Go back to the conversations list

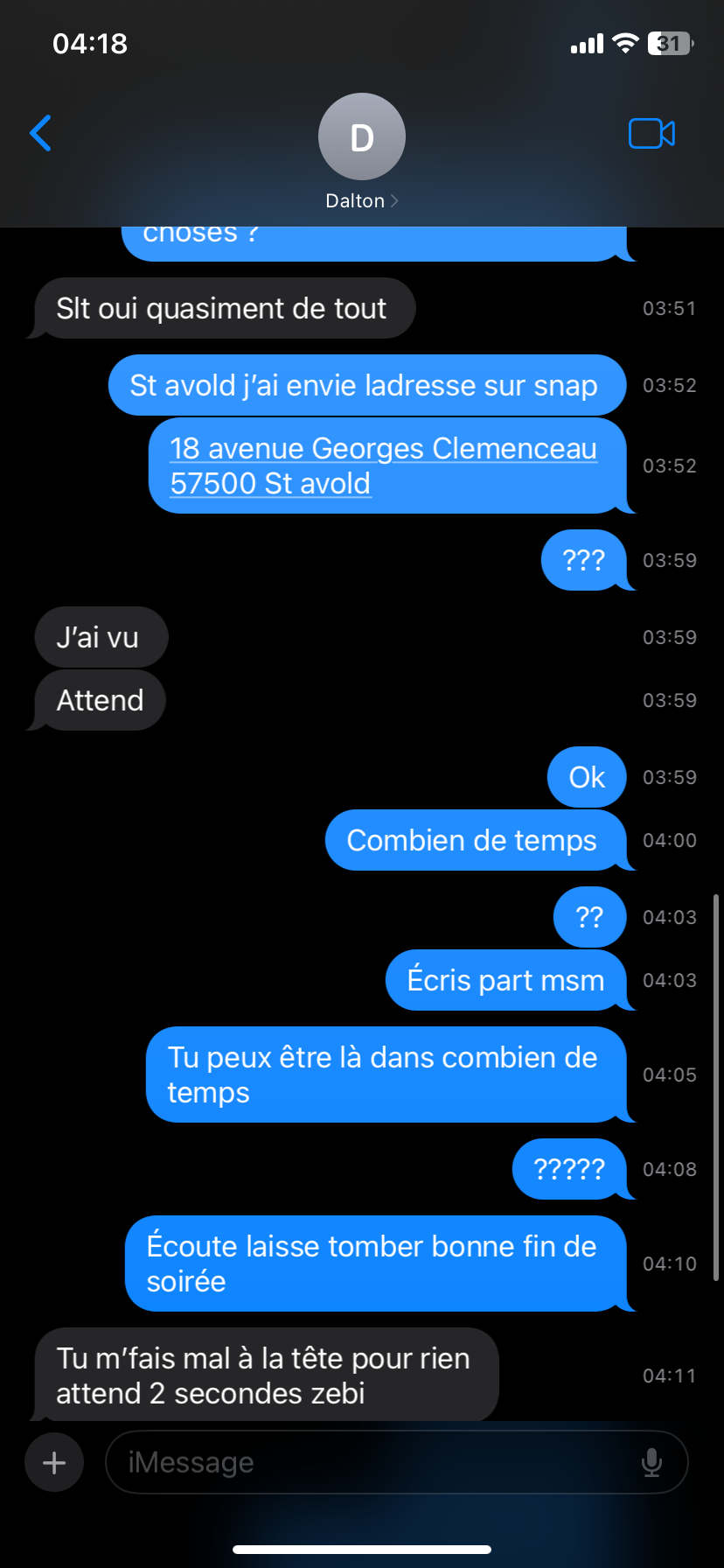pos(41,134)
